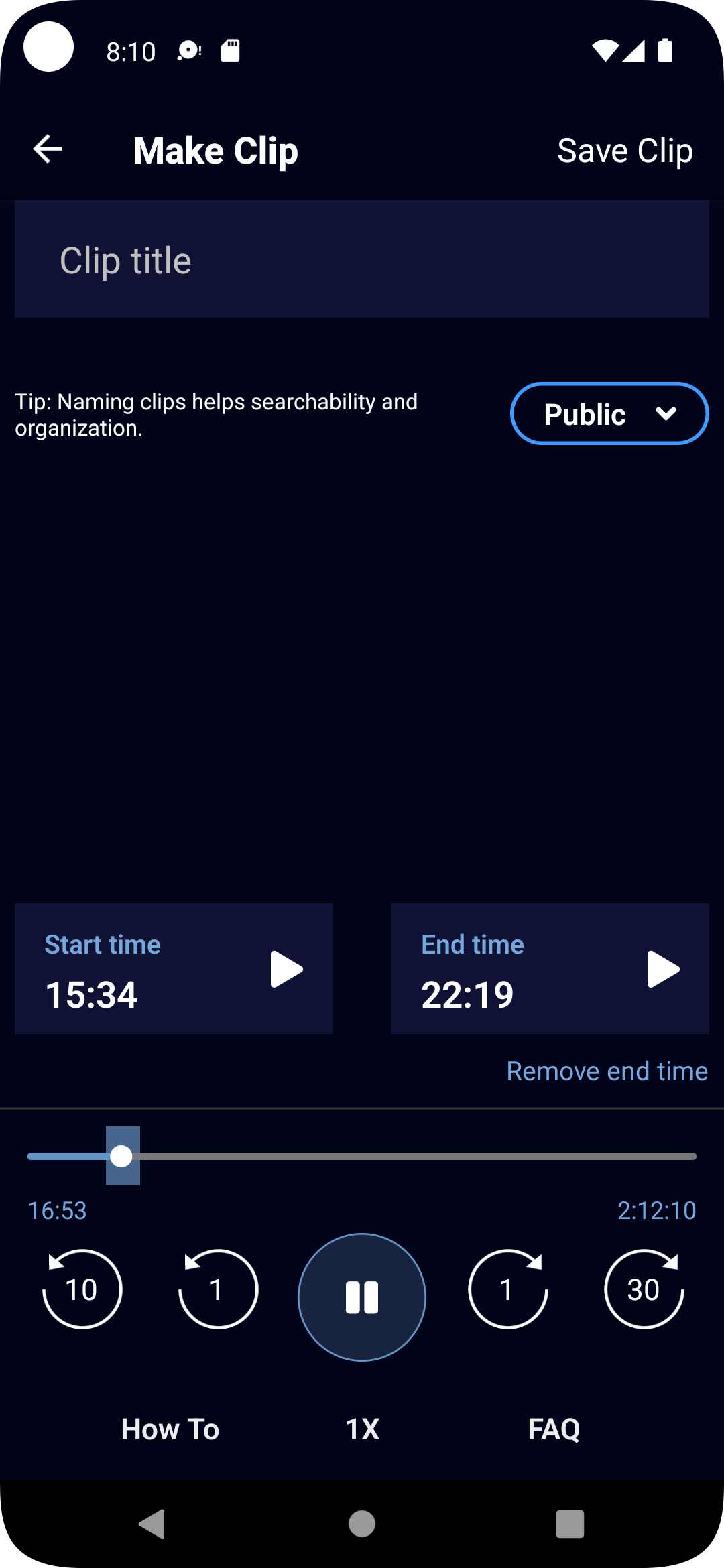Rewind 10 seconds

click(x=82, y=1289)
